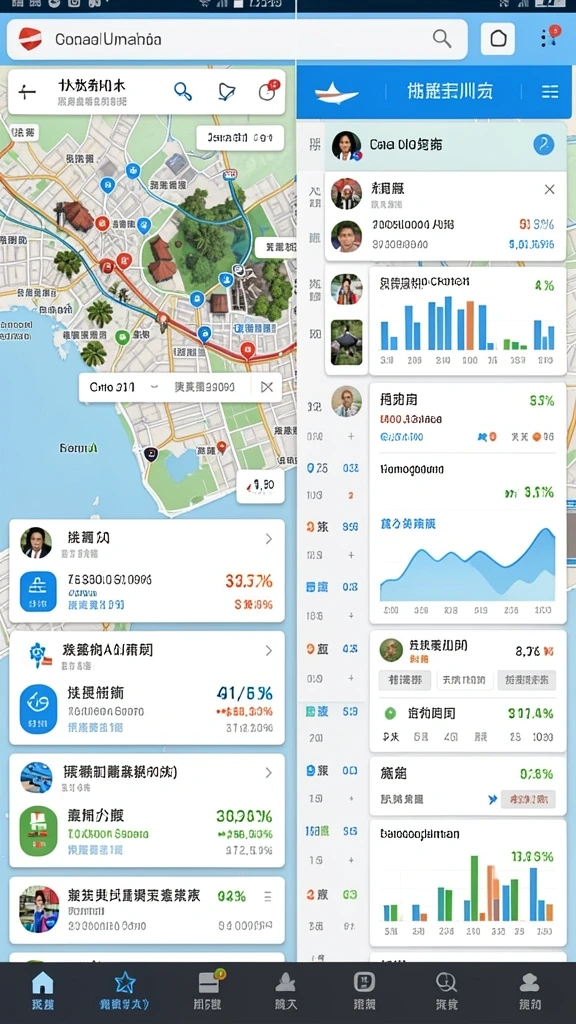Tap the blue round help icon in the right panel
Image resolution: width=576 pixels, height=1024 pixels.
point(543,144)
